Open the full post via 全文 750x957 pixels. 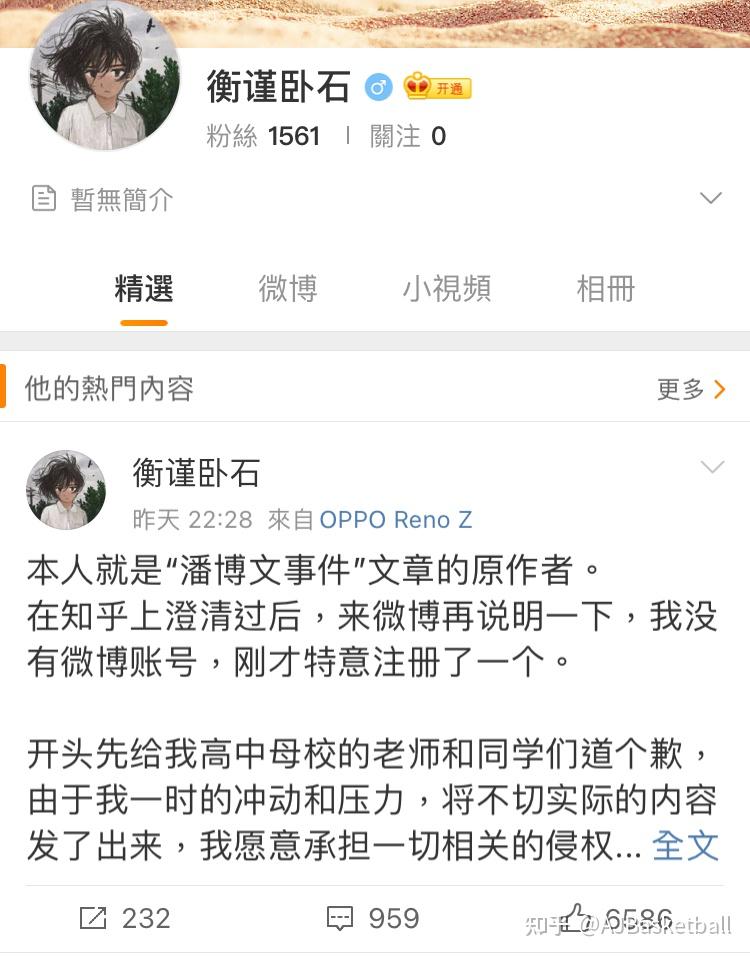point(686,845)
